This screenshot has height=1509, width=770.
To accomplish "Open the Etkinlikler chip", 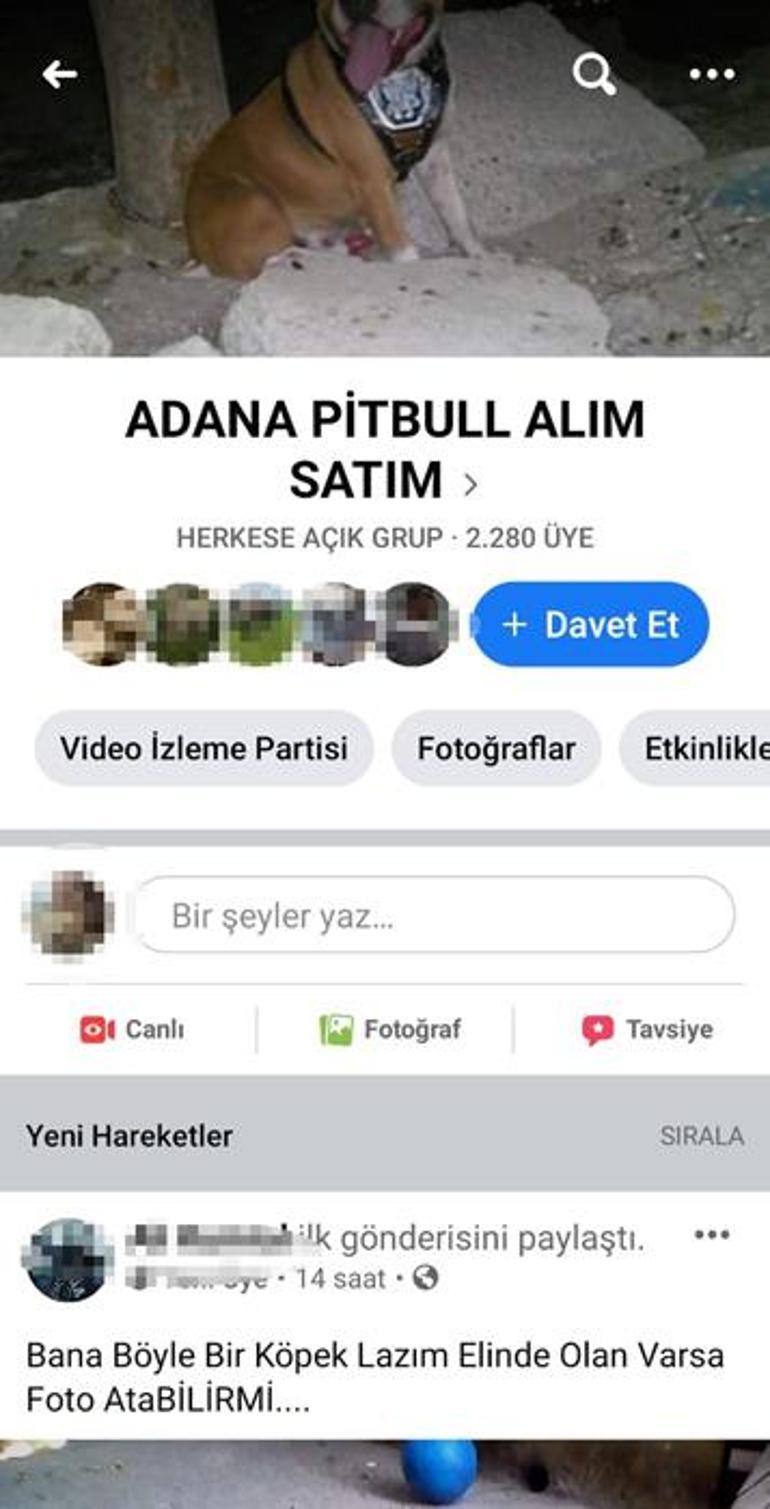I will click(x=700, y=748).
